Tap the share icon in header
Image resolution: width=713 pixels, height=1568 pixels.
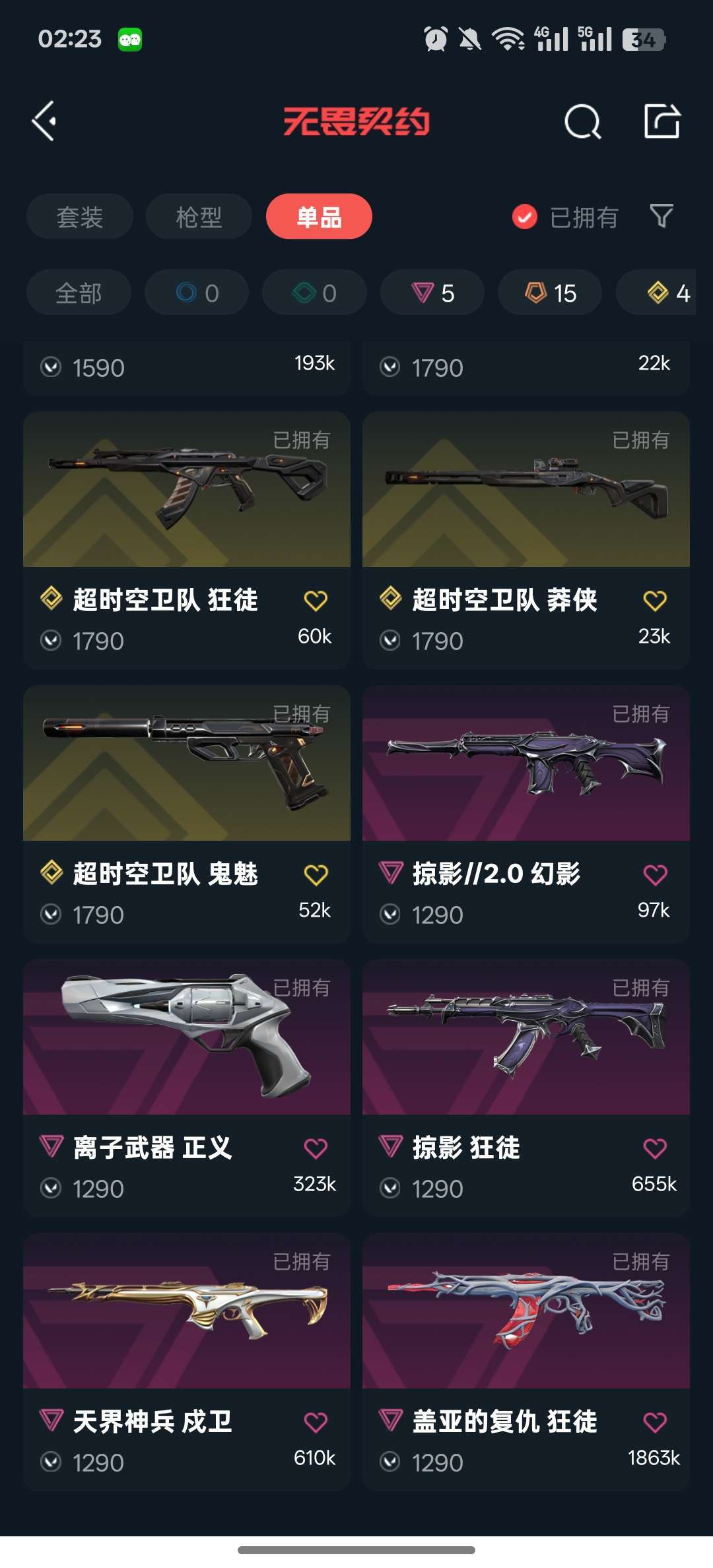click(x=662, y=121)
